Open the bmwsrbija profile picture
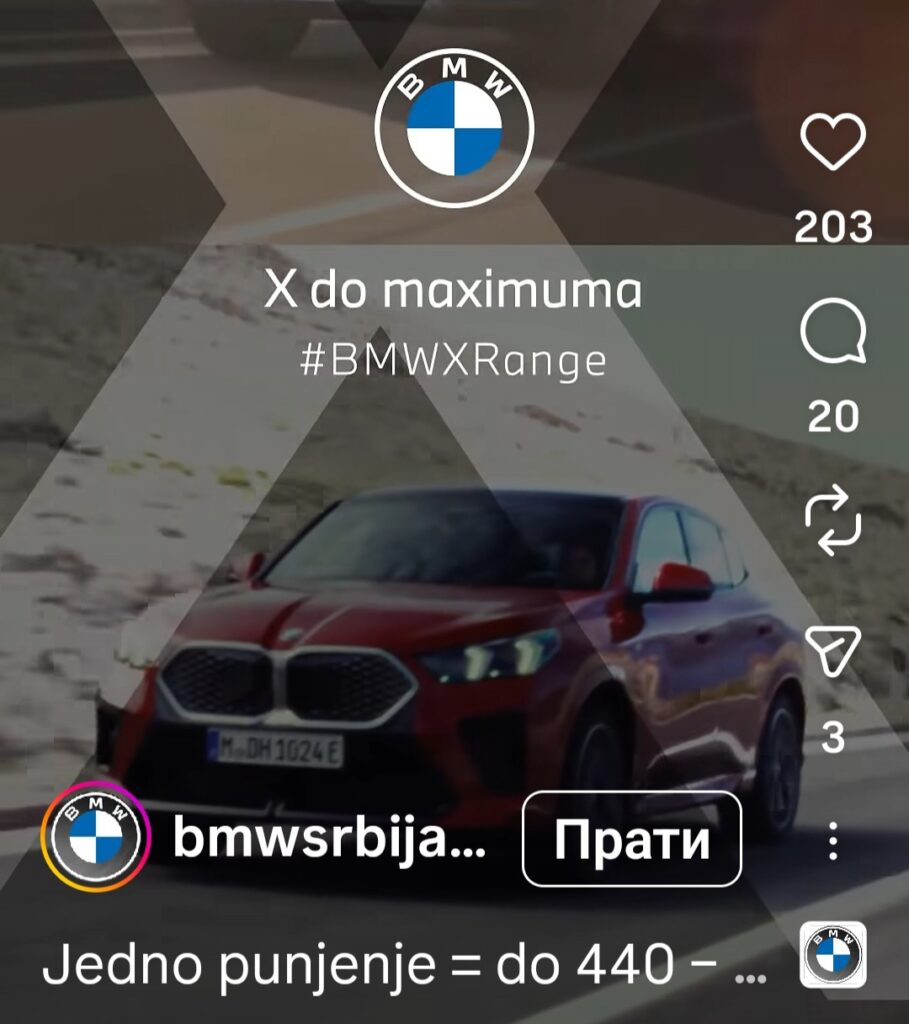909x1024 pixels. coord(96,837)
